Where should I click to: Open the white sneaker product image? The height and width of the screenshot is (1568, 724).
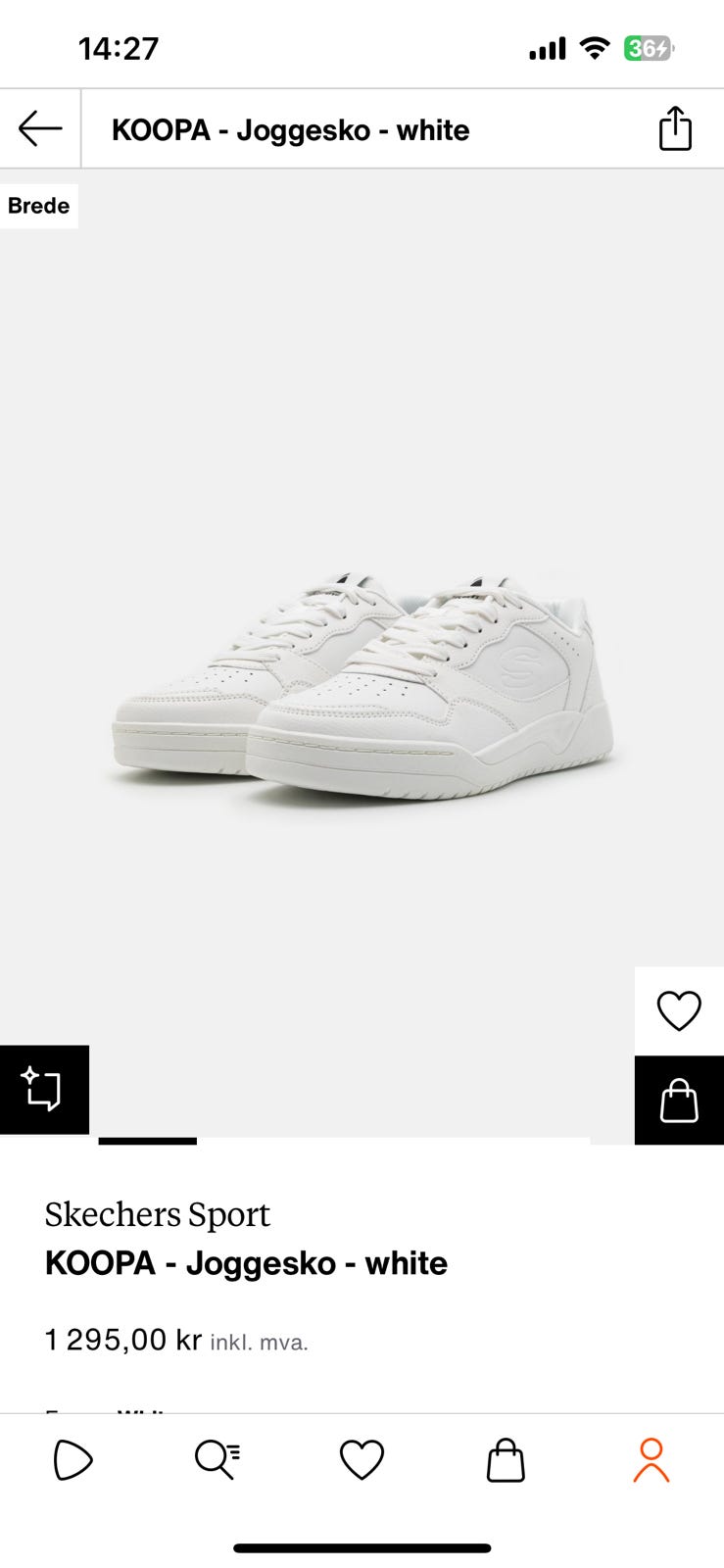(x=362, y=686)
